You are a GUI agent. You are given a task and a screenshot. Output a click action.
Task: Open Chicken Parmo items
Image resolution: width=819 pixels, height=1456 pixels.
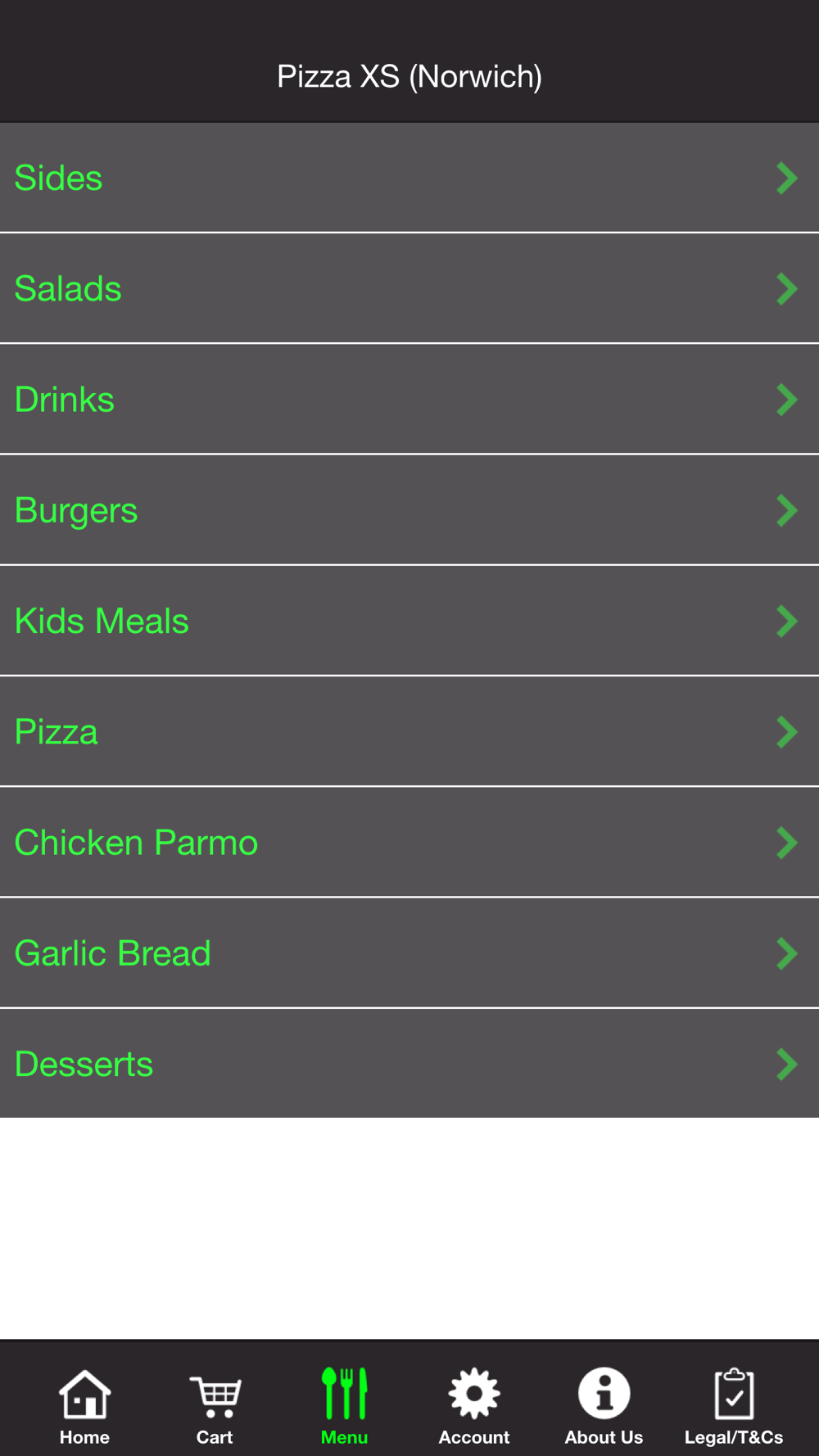tap(409, 842)
